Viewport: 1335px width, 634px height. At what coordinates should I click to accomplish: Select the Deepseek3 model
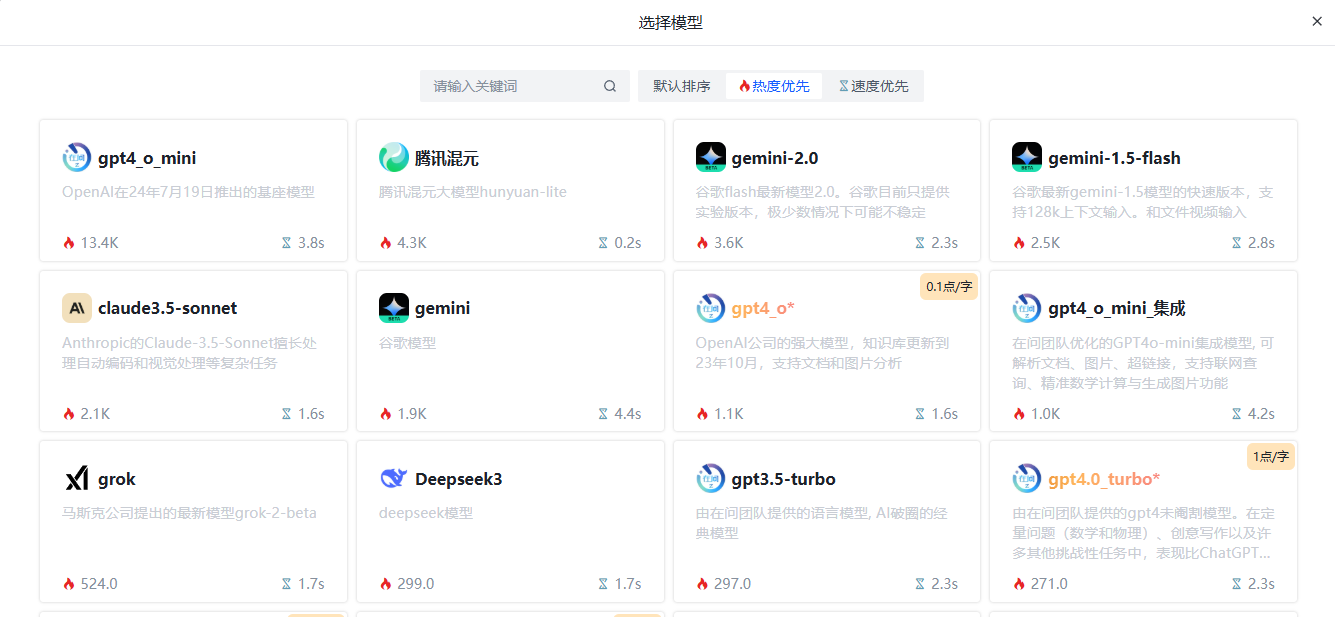[510, 520]
